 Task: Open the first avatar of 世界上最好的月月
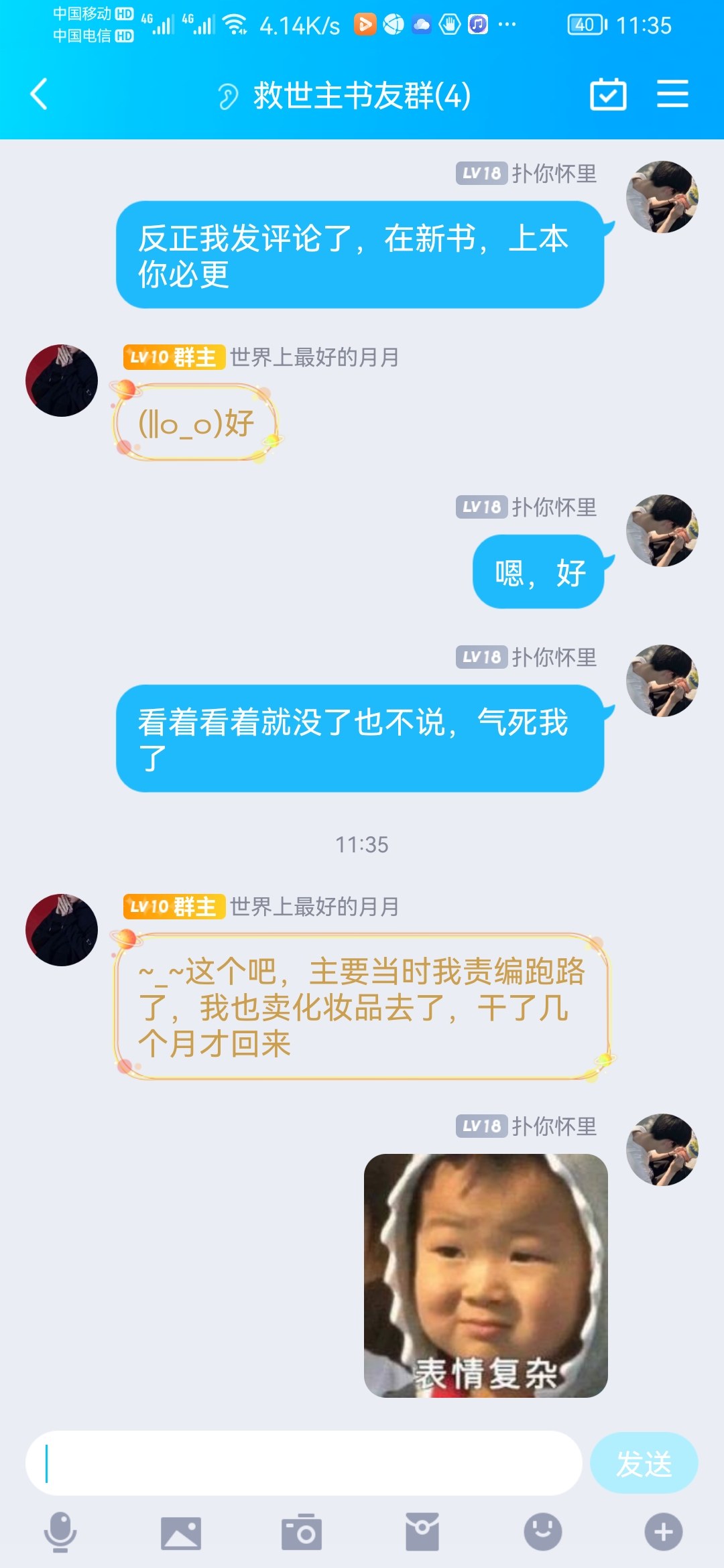click(x=62, y=381)
